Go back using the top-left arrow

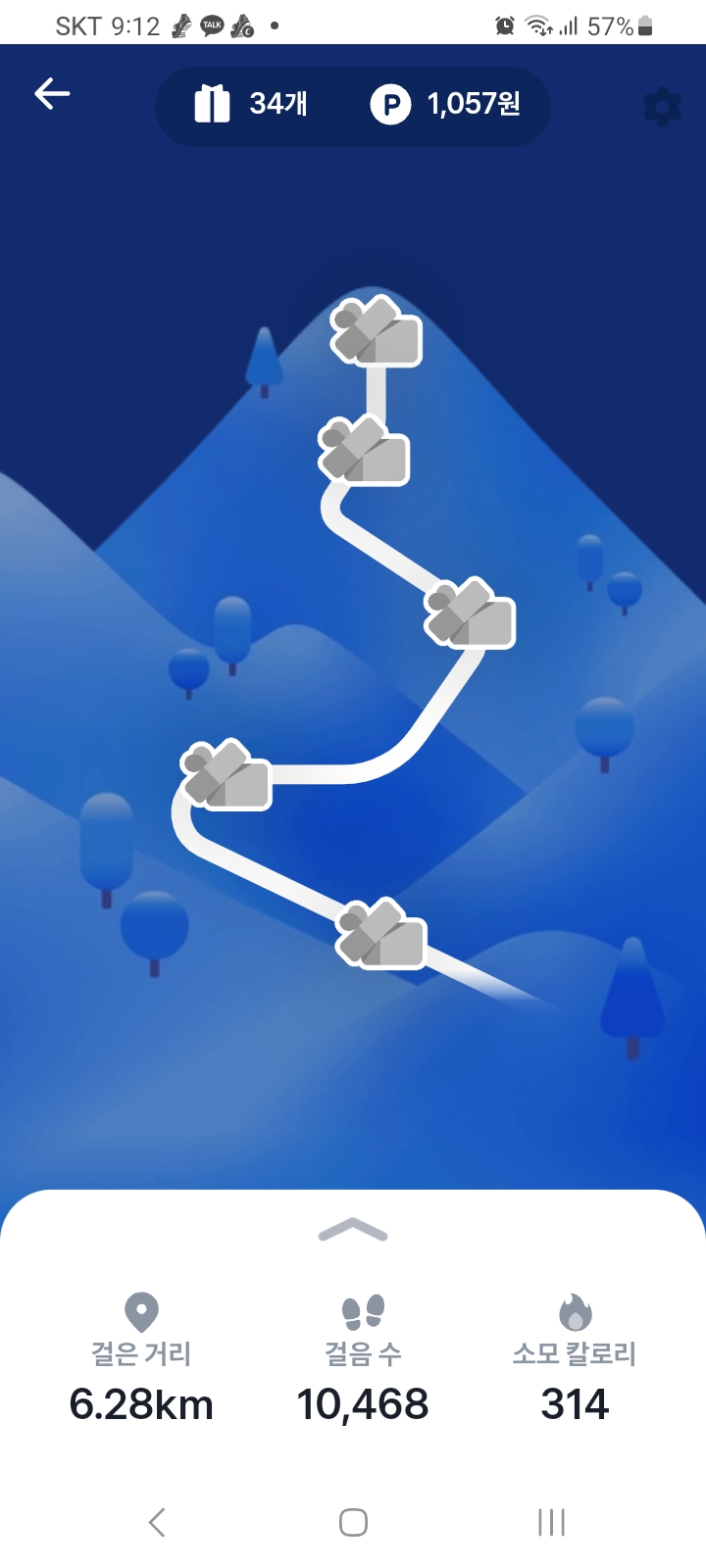(52, 94)
